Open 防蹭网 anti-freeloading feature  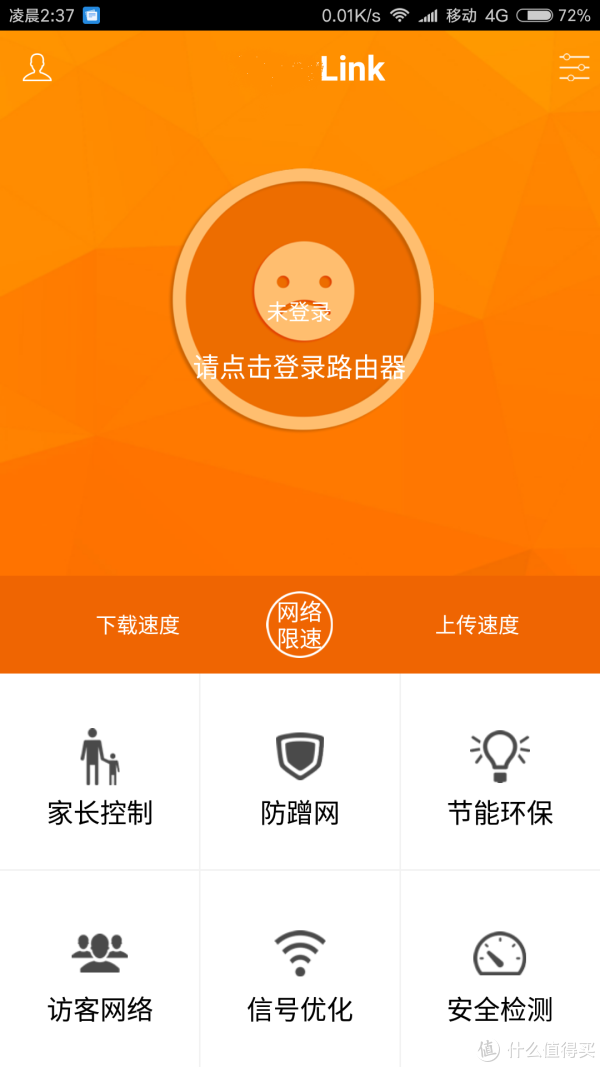point(300,772)
